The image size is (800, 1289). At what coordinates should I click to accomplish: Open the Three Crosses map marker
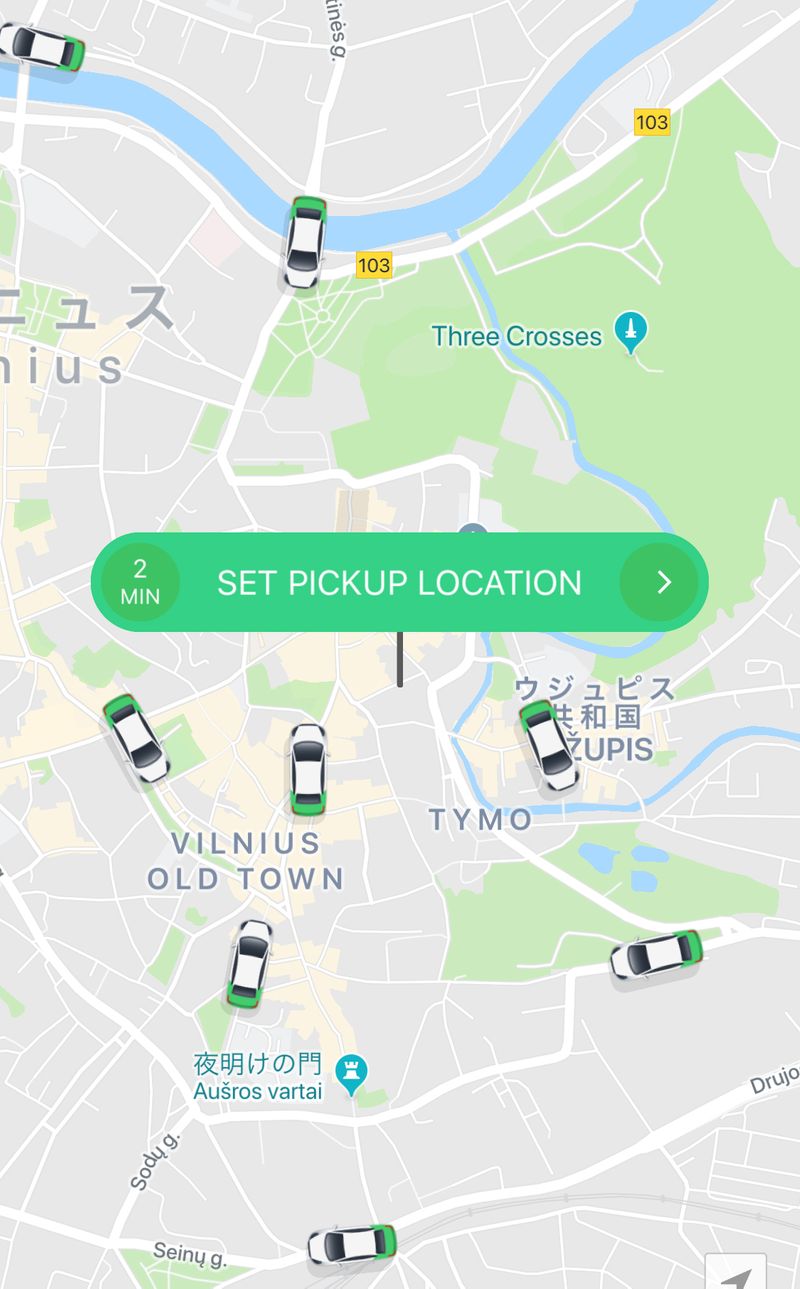631,331
